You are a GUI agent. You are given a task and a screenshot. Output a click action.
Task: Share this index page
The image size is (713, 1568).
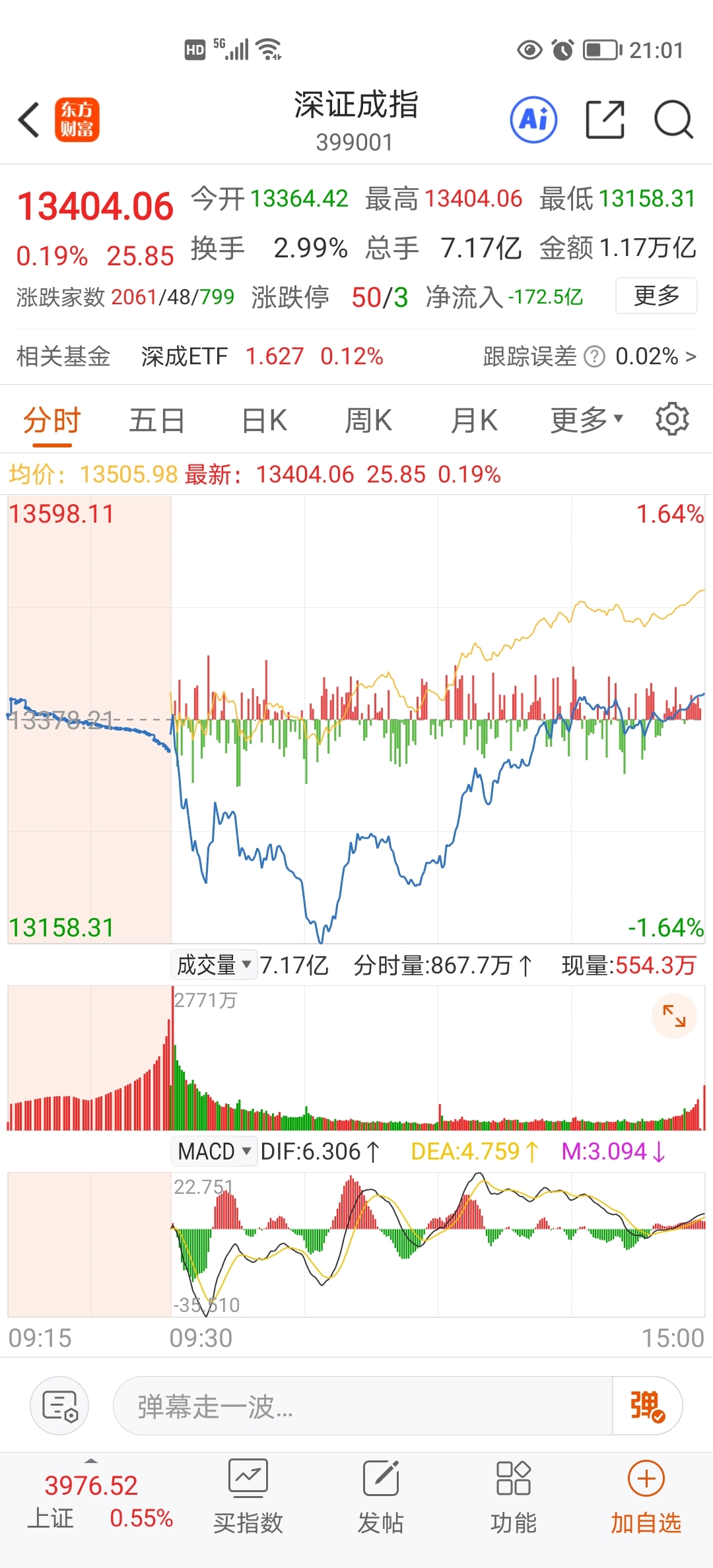click(x=605, y=119)
